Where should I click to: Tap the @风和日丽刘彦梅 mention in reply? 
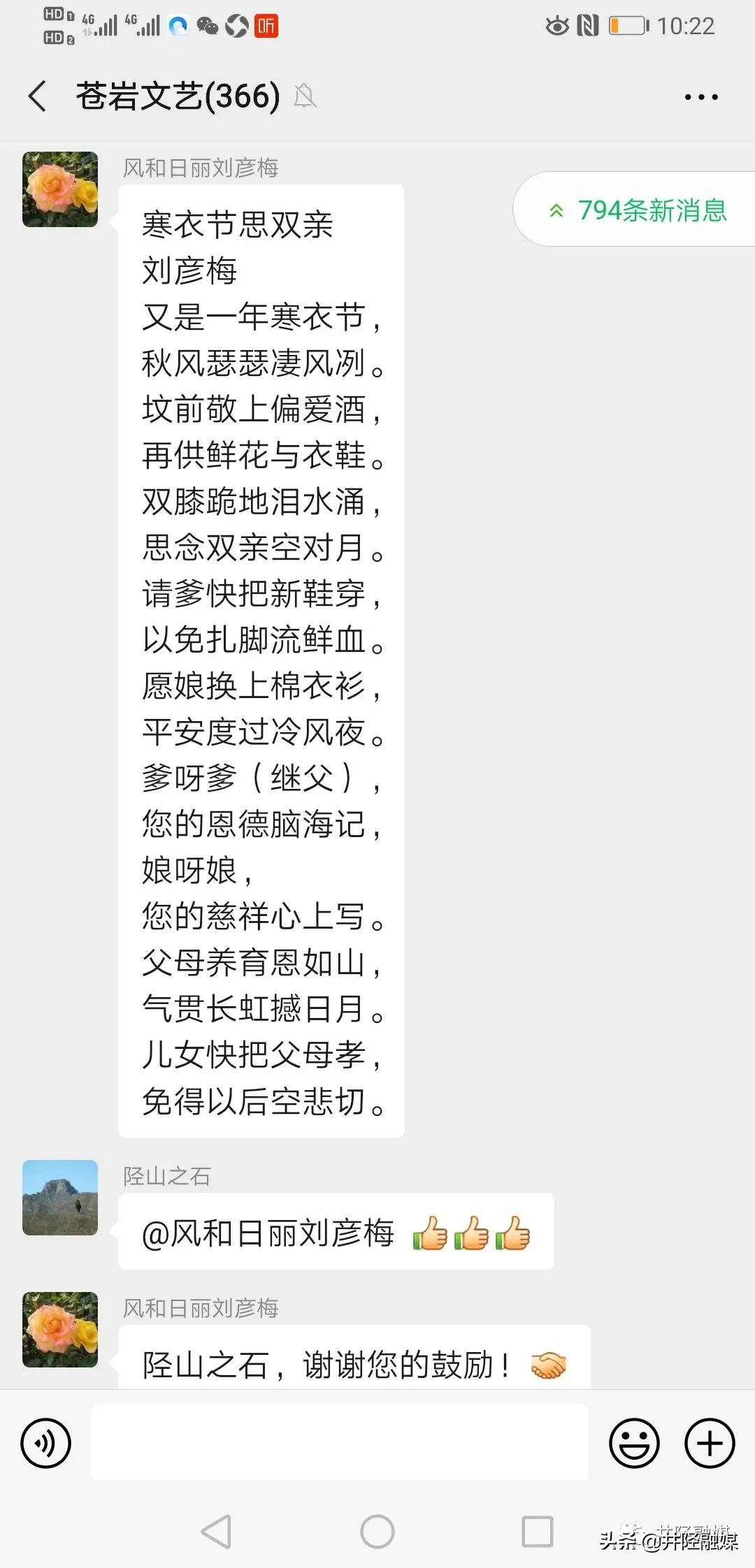269,1232
